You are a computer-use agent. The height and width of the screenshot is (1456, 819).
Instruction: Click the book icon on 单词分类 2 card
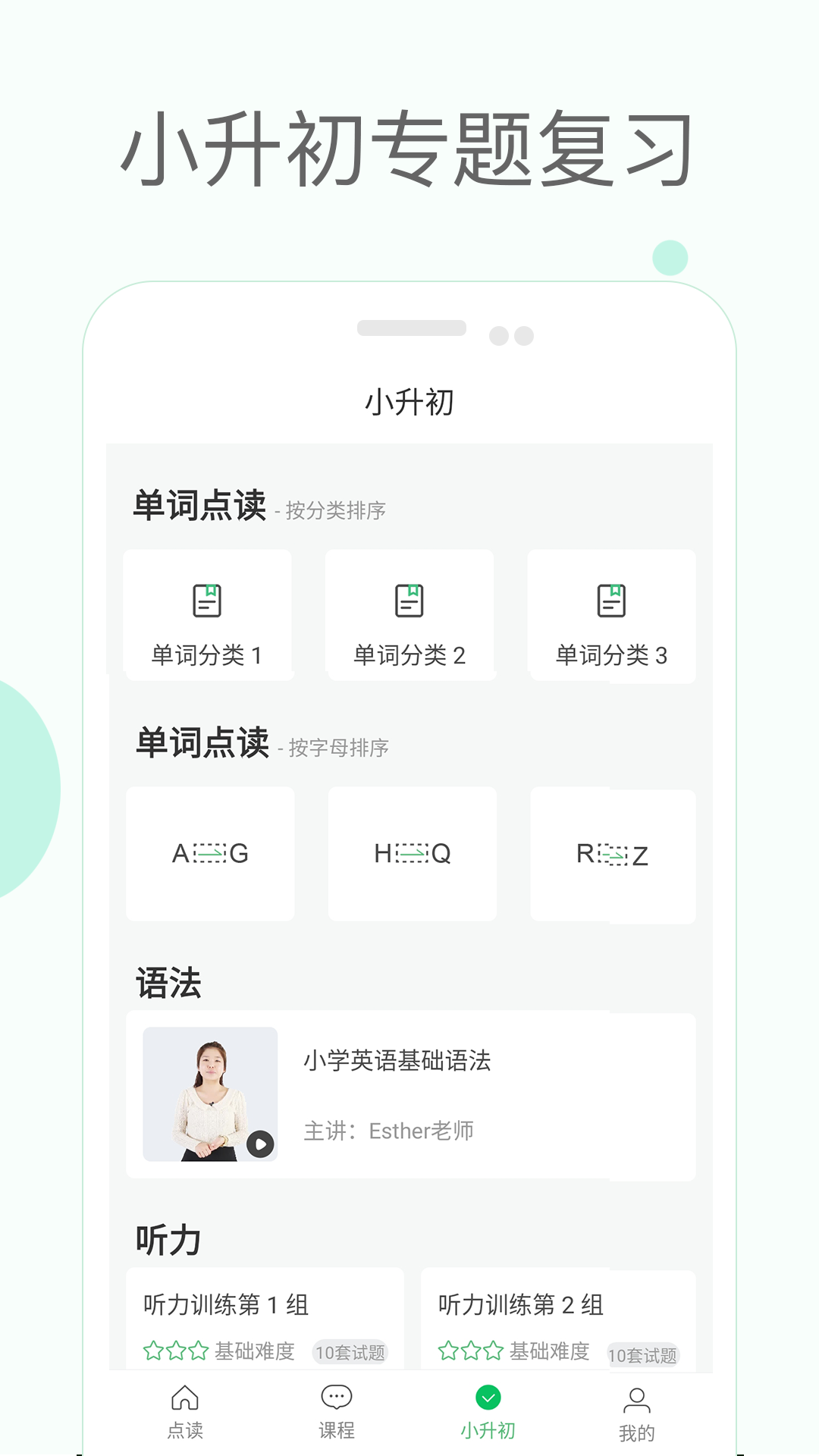point(409,599)
